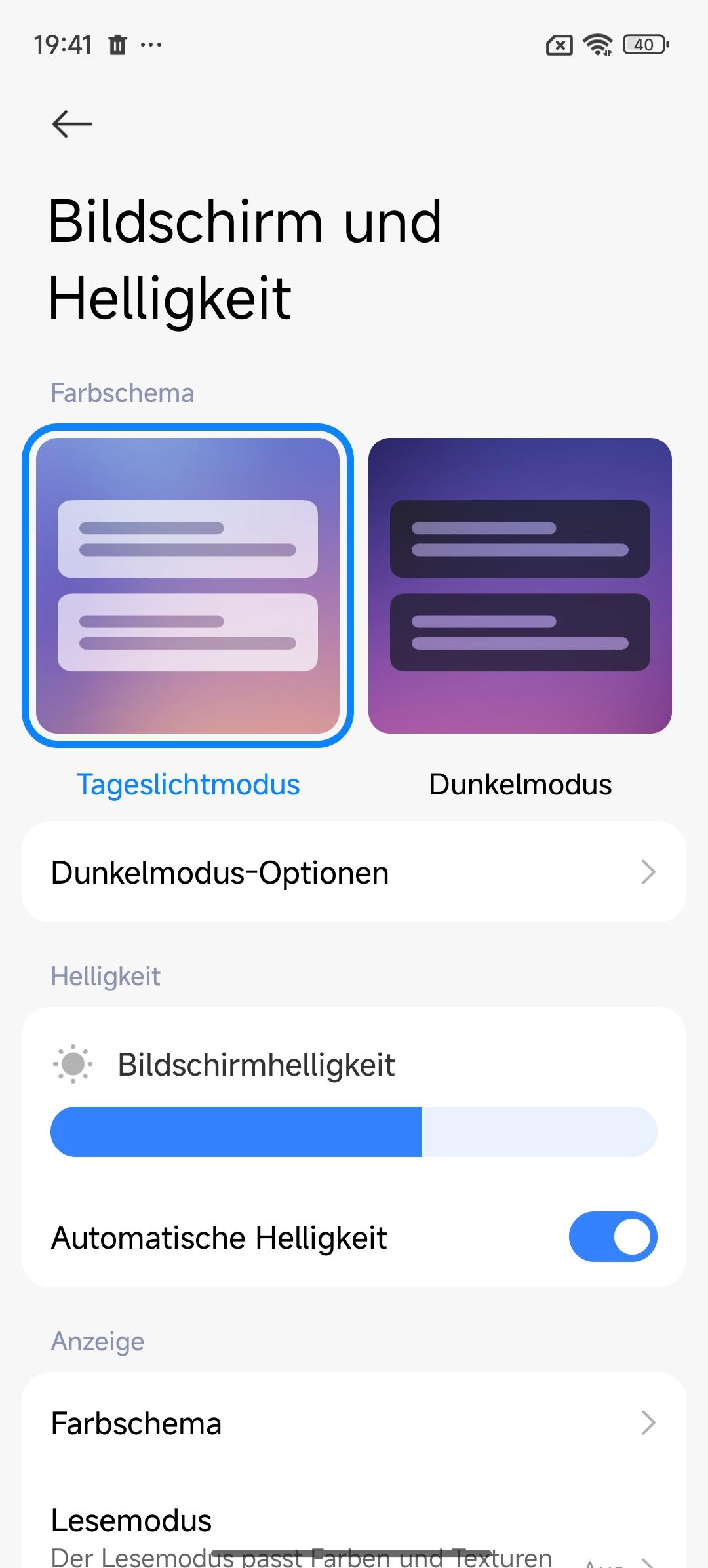The height and width of the screenshot is (1568, 708).
Task: Open Dunkelmodus-Optionen settings
Action: click(x=354, y=872)
